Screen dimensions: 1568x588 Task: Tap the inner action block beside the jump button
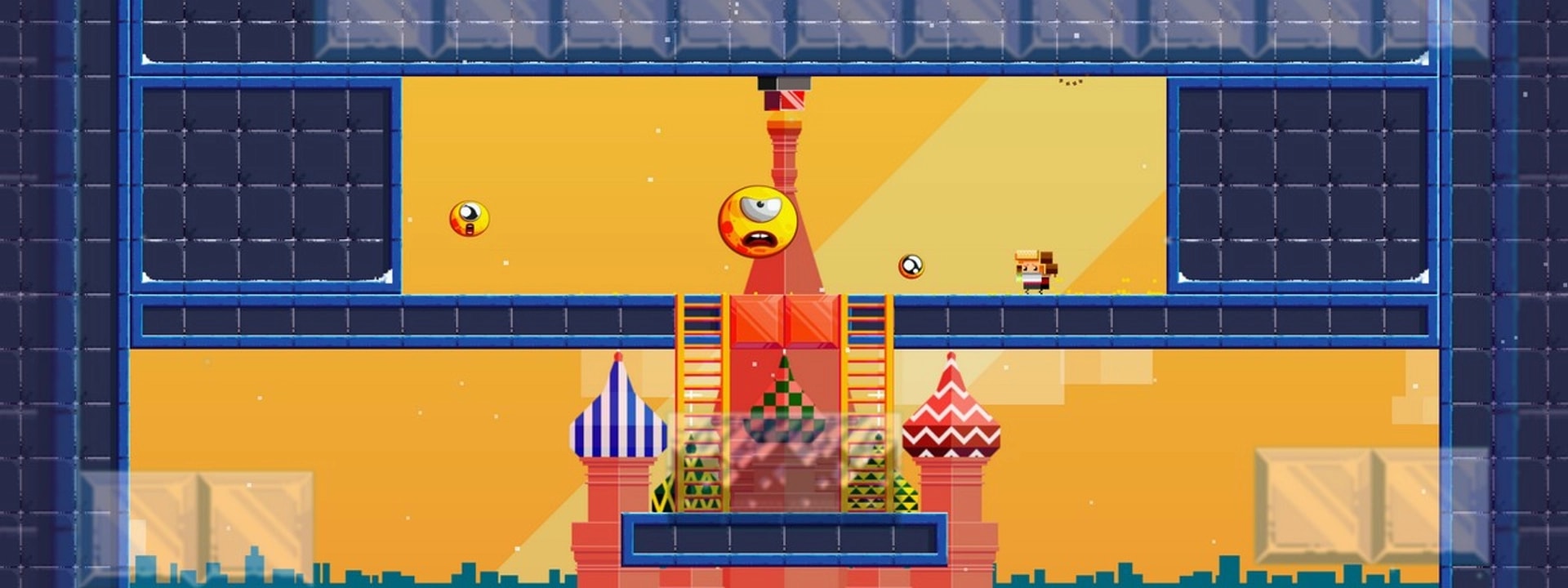tap(1313, 505)
